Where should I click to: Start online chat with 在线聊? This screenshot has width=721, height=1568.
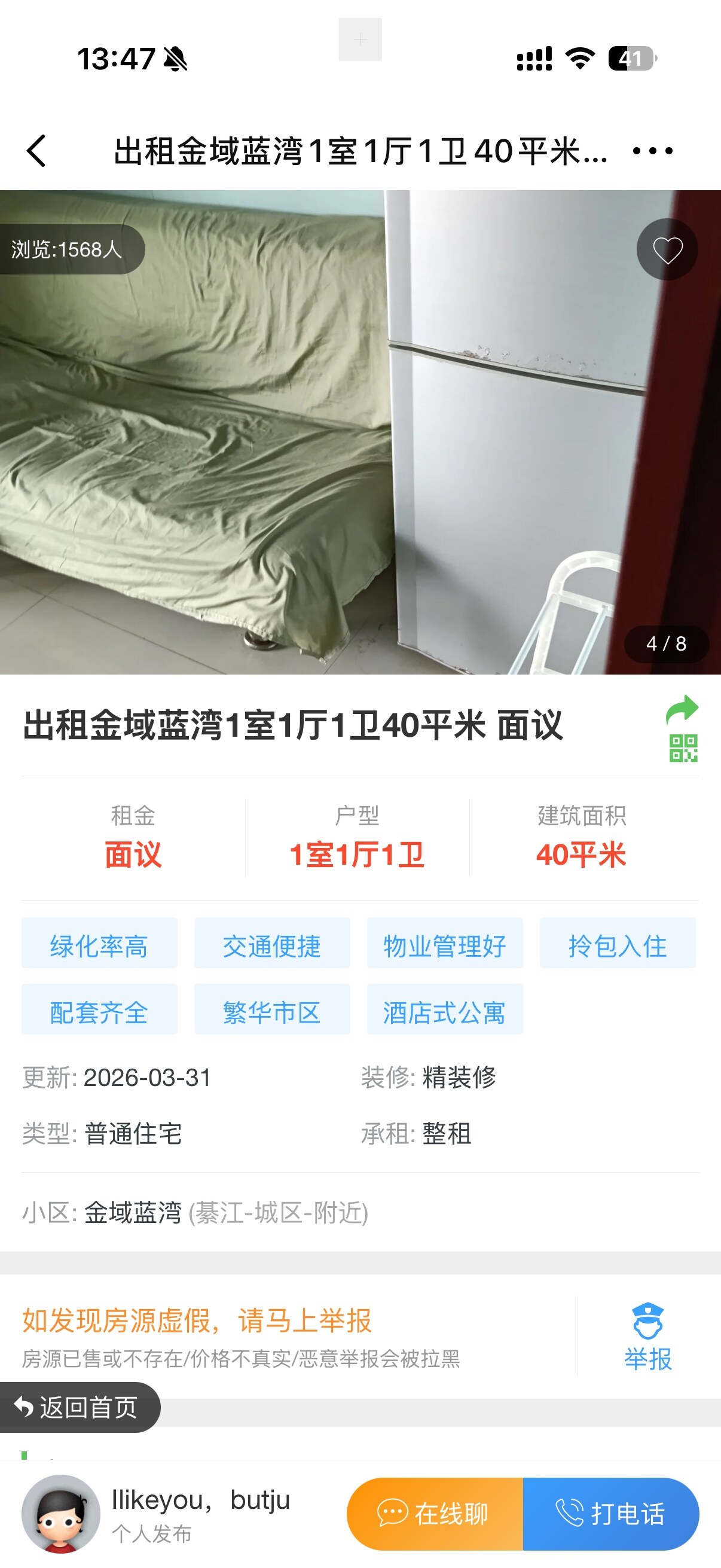[x=435, y=1513]
